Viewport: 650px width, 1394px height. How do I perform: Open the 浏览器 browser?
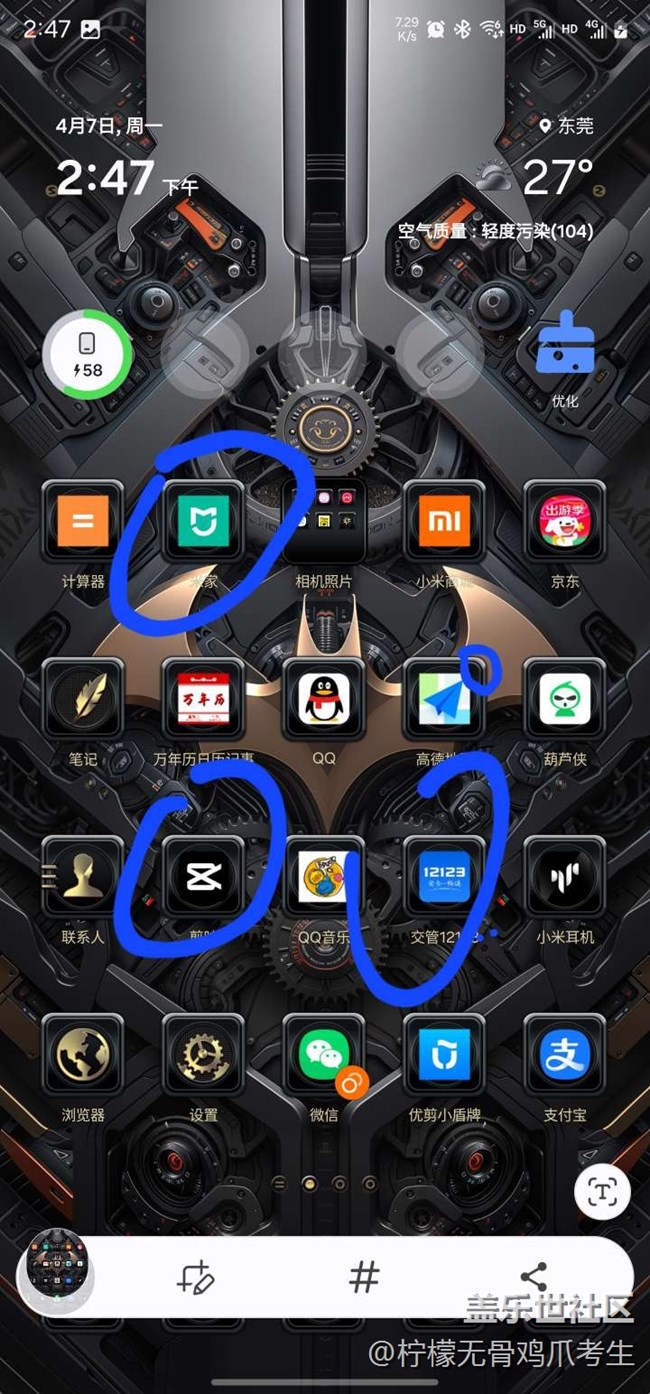pyautogui.click(x=83, y=1056)
